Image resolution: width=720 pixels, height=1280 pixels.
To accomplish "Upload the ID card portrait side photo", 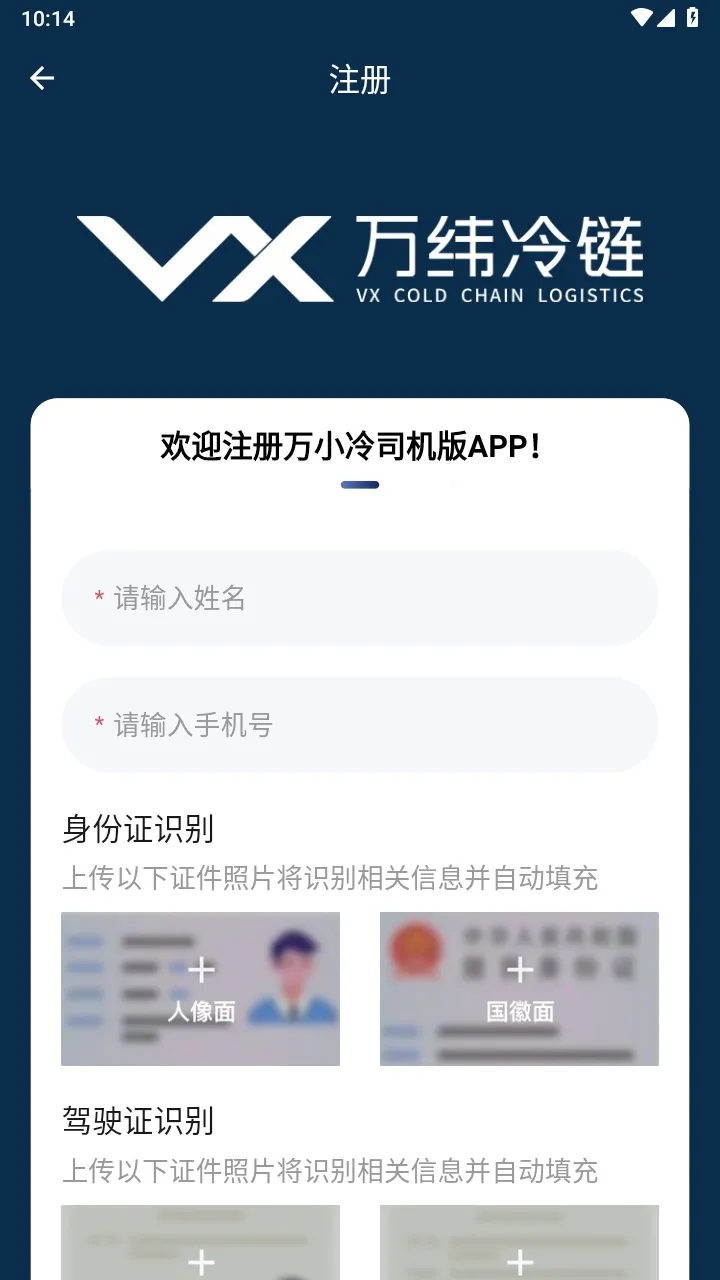I will coord(201,989).
